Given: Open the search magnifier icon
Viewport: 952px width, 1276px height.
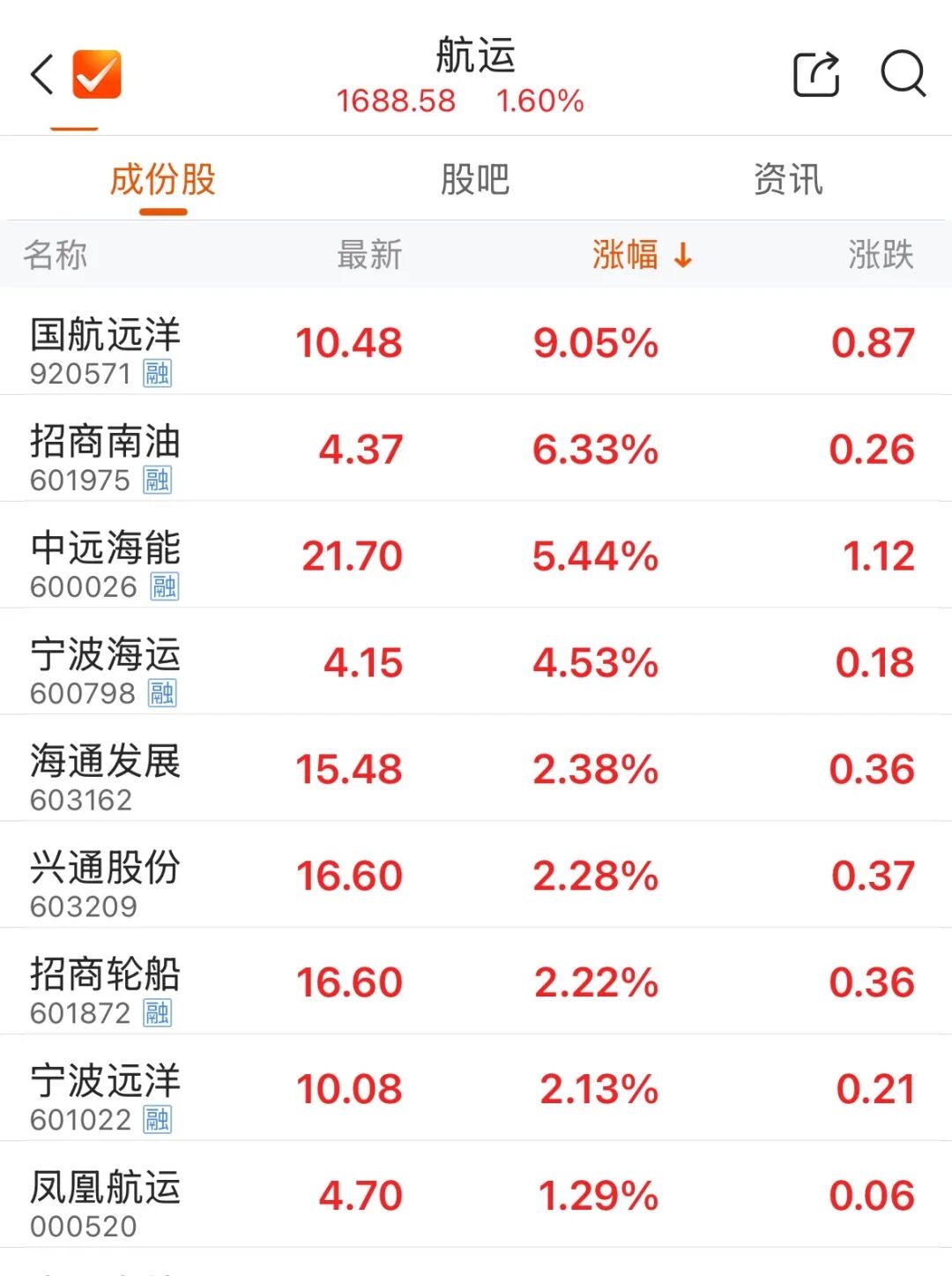Looking at the screenshot, I should click(x=903, y=74).
